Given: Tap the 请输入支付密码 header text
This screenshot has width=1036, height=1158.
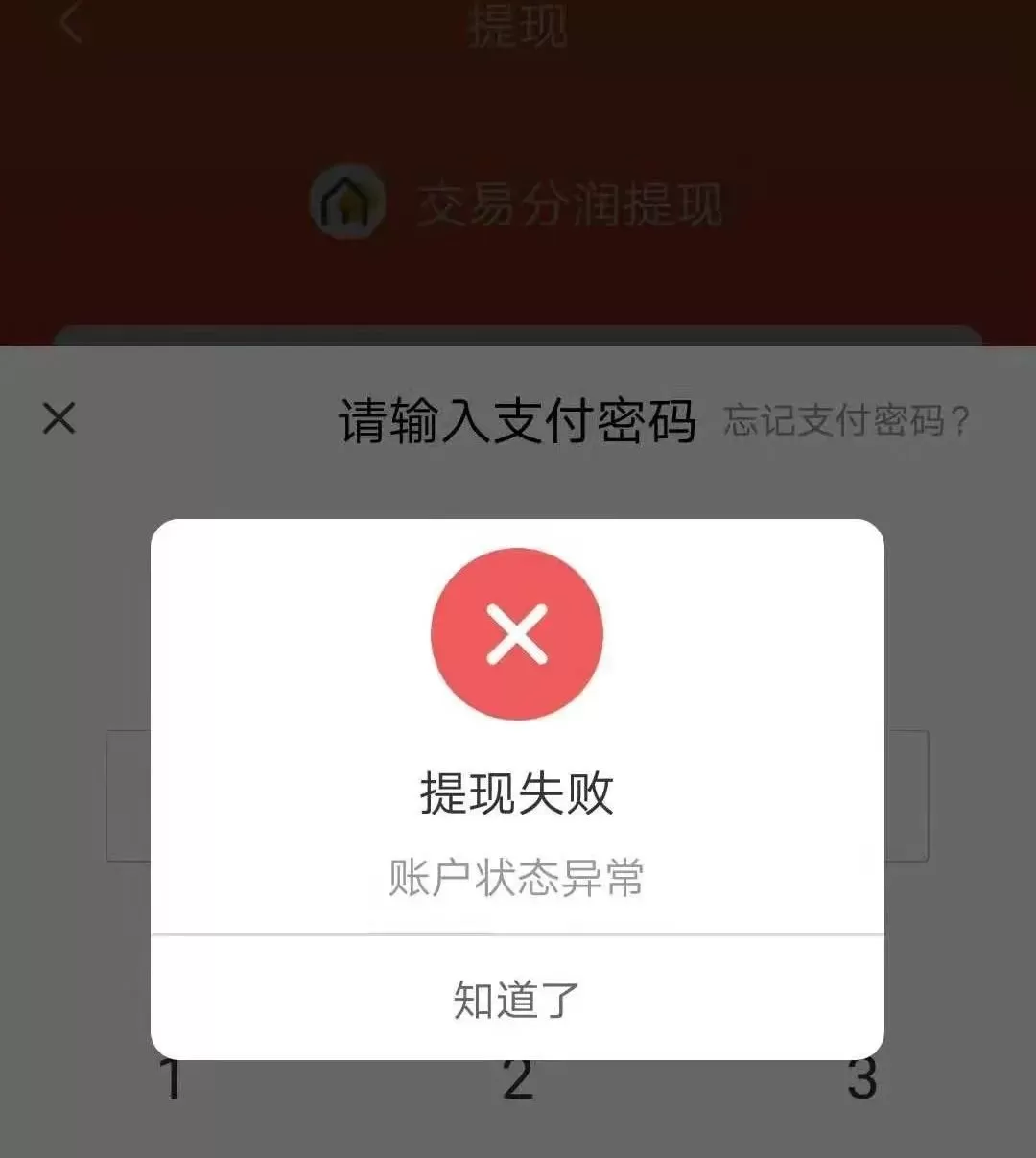Looking at the screenshot, I should pyautogui.click(x=518, y=419).
